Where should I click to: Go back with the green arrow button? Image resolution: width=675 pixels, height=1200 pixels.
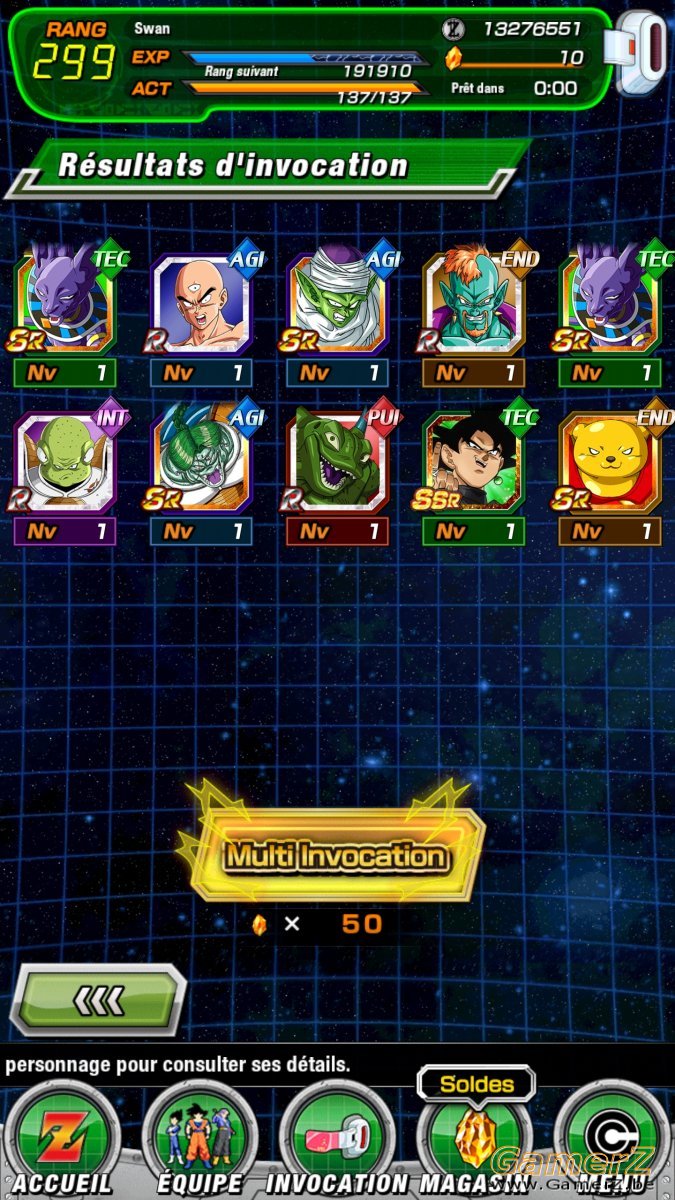point(98,1000)
